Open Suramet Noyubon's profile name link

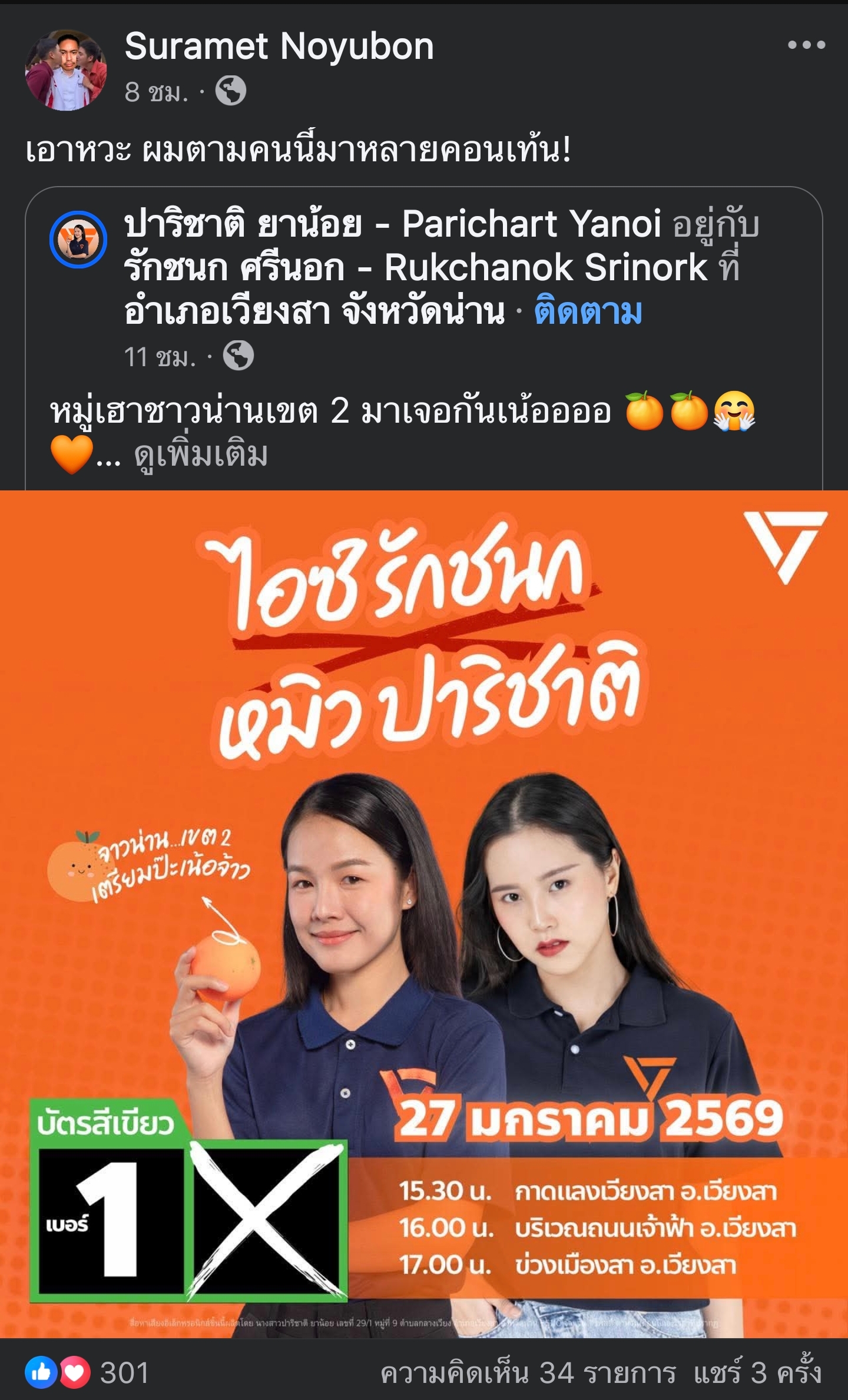[x=279, y=47]
